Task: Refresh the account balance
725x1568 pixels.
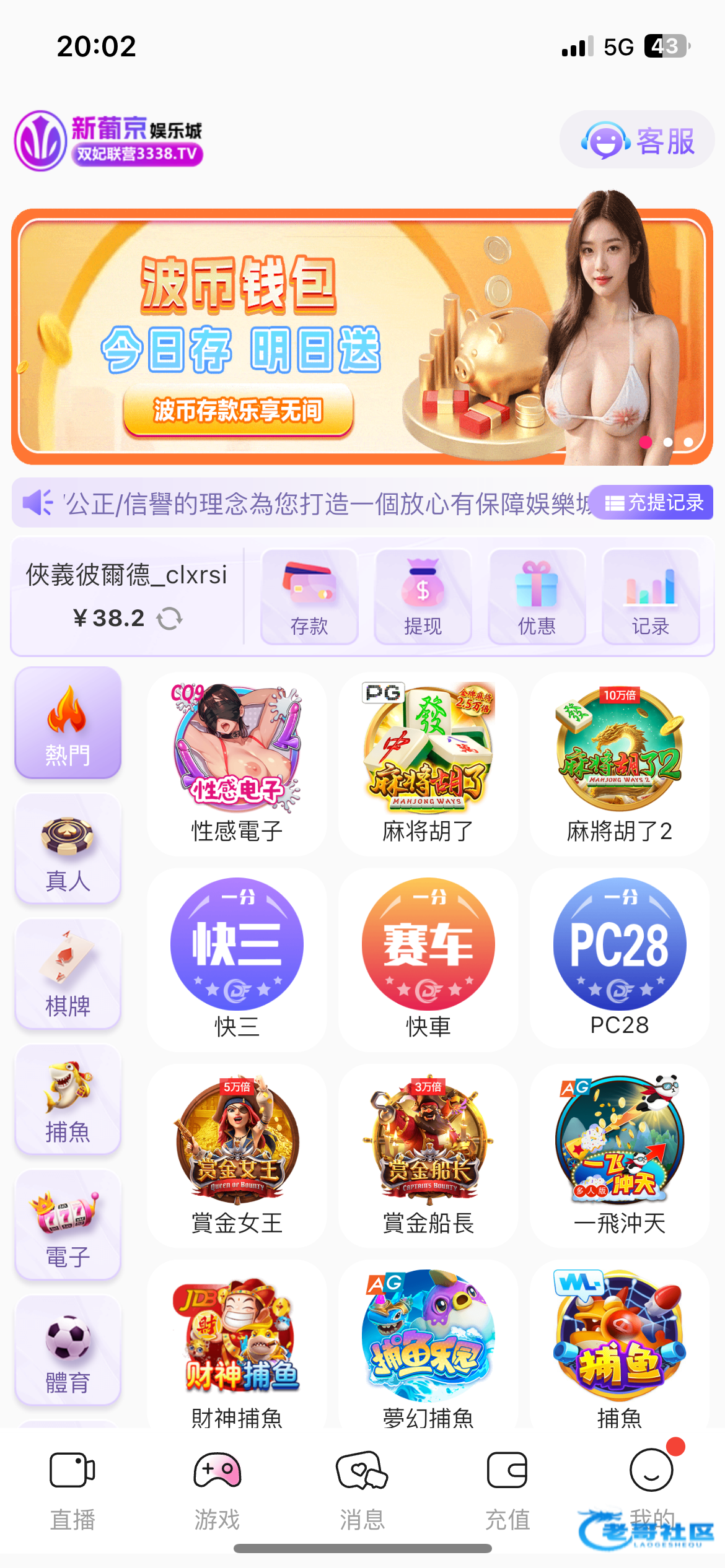Action: [x=169, y=618]
